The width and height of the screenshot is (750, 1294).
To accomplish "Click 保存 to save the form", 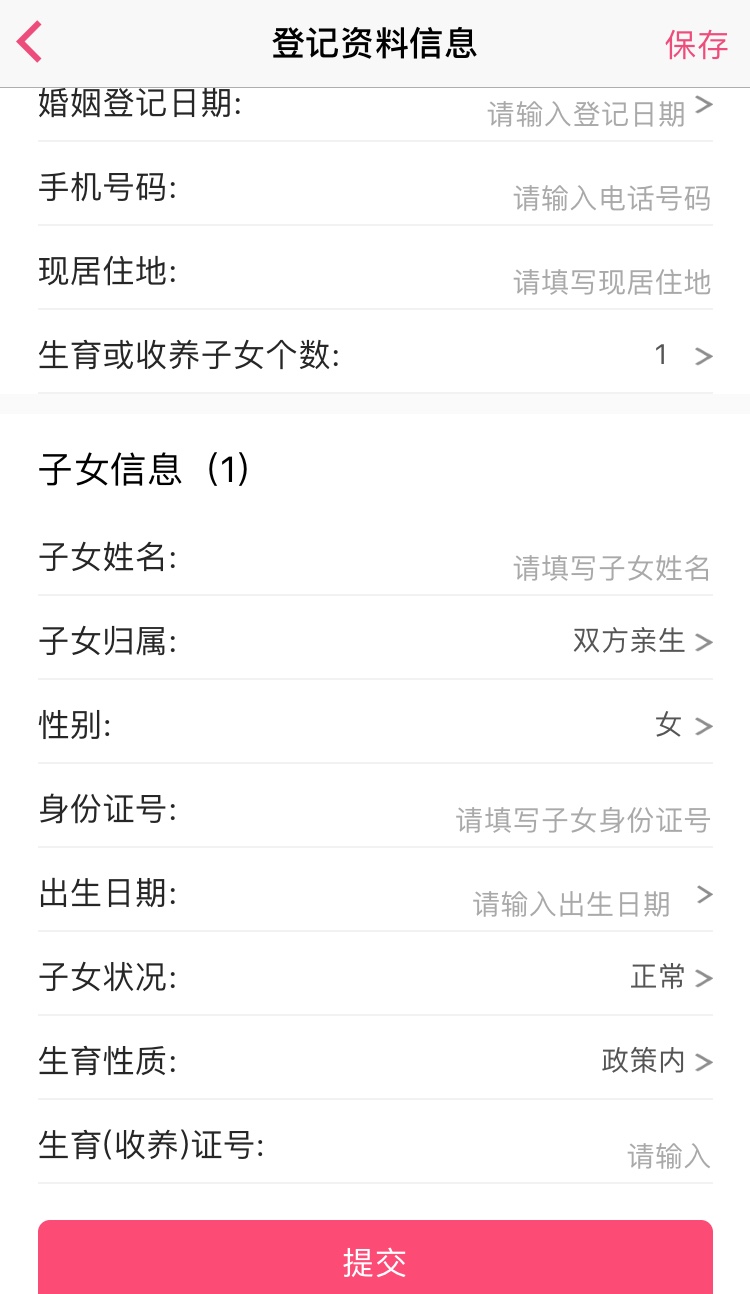I will 697,45.
